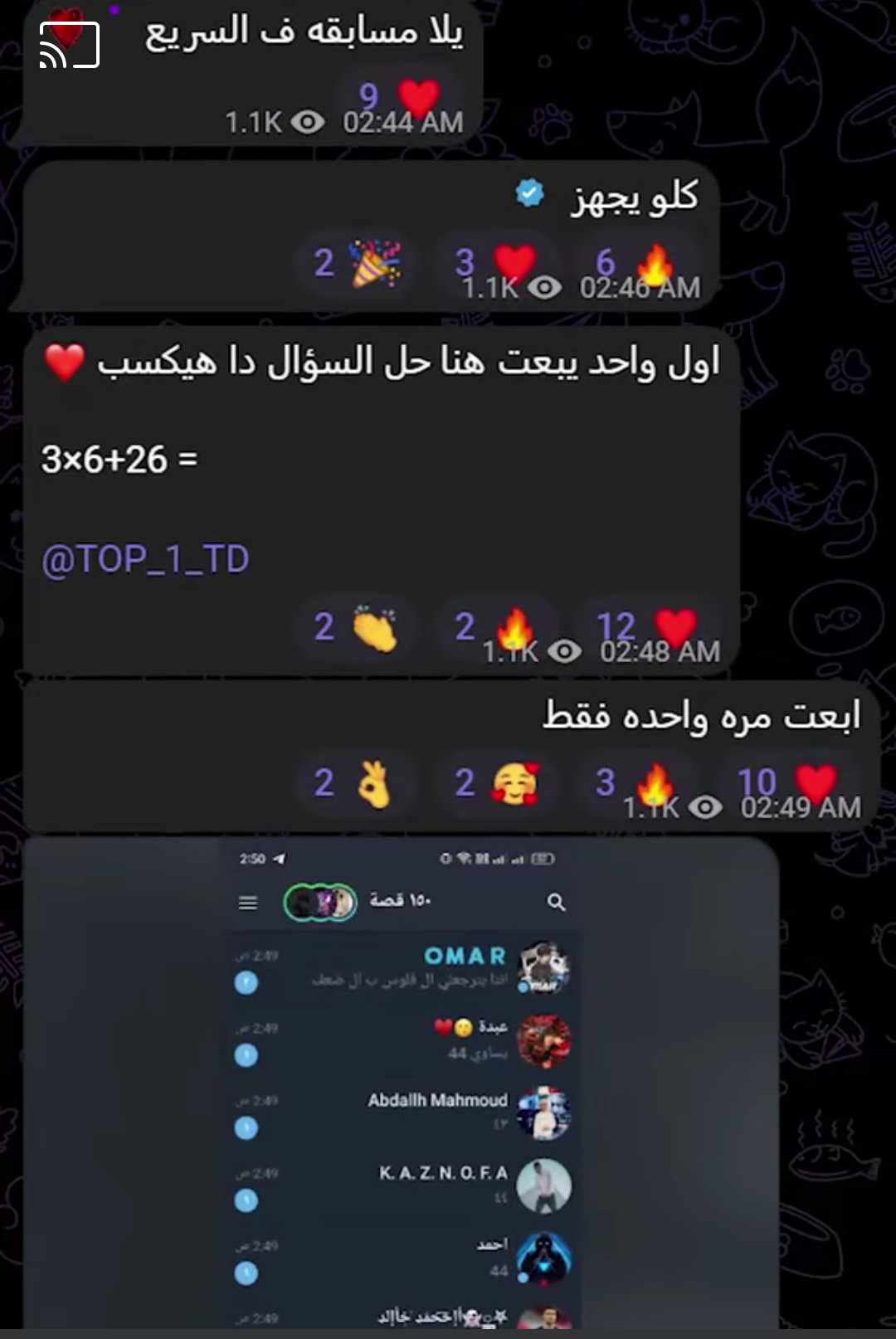896x1339 pixels.
Task: Tap fire reaction on ابعت مره واحده فقط message
Action: (635, 784)
